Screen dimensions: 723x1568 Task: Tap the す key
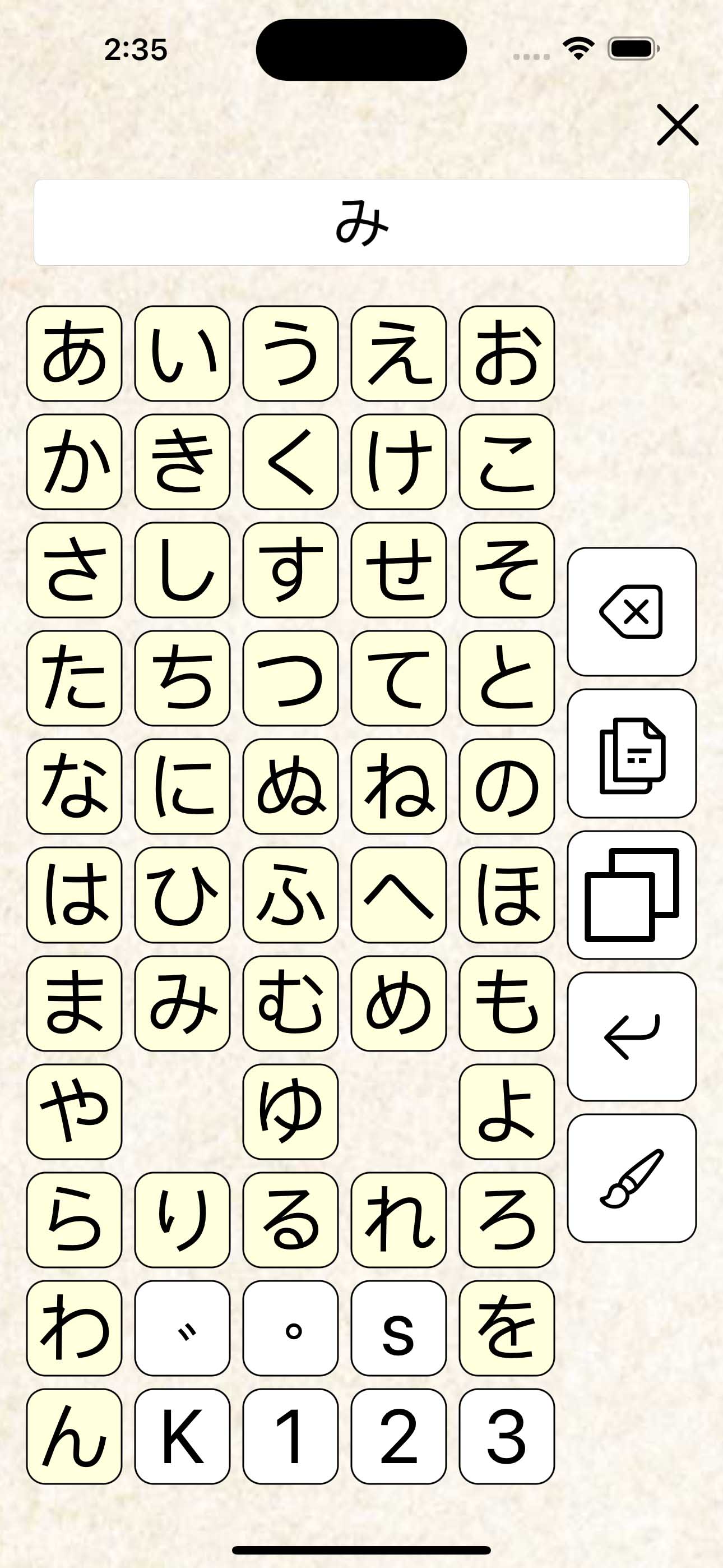pos(290,570)
